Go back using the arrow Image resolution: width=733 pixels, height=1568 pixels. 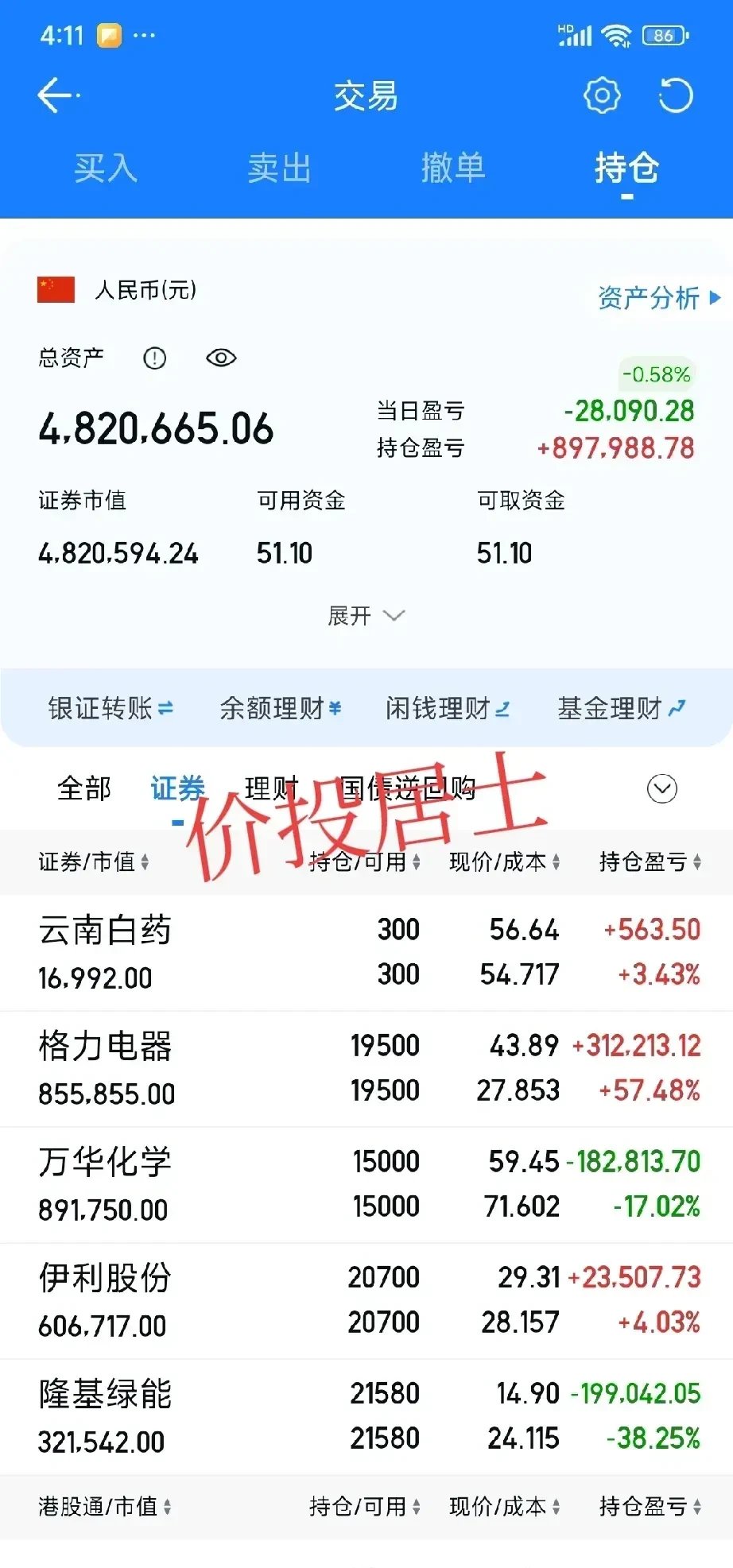[57, 95]
